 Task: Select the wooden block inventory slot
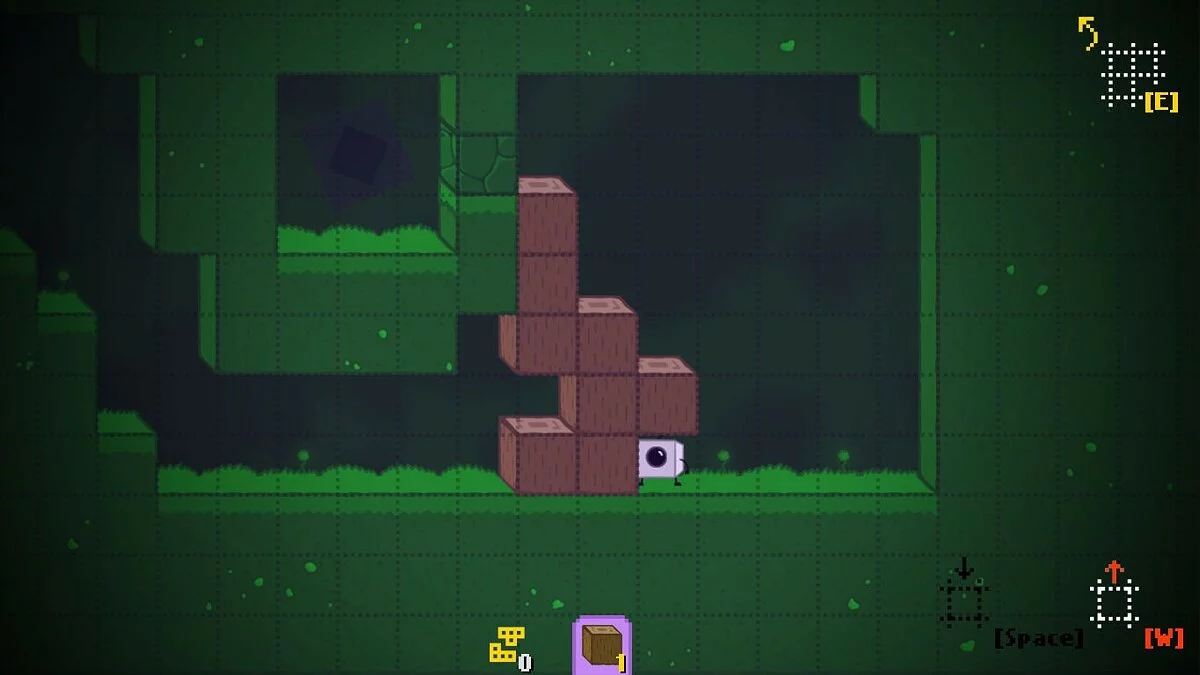601,645
